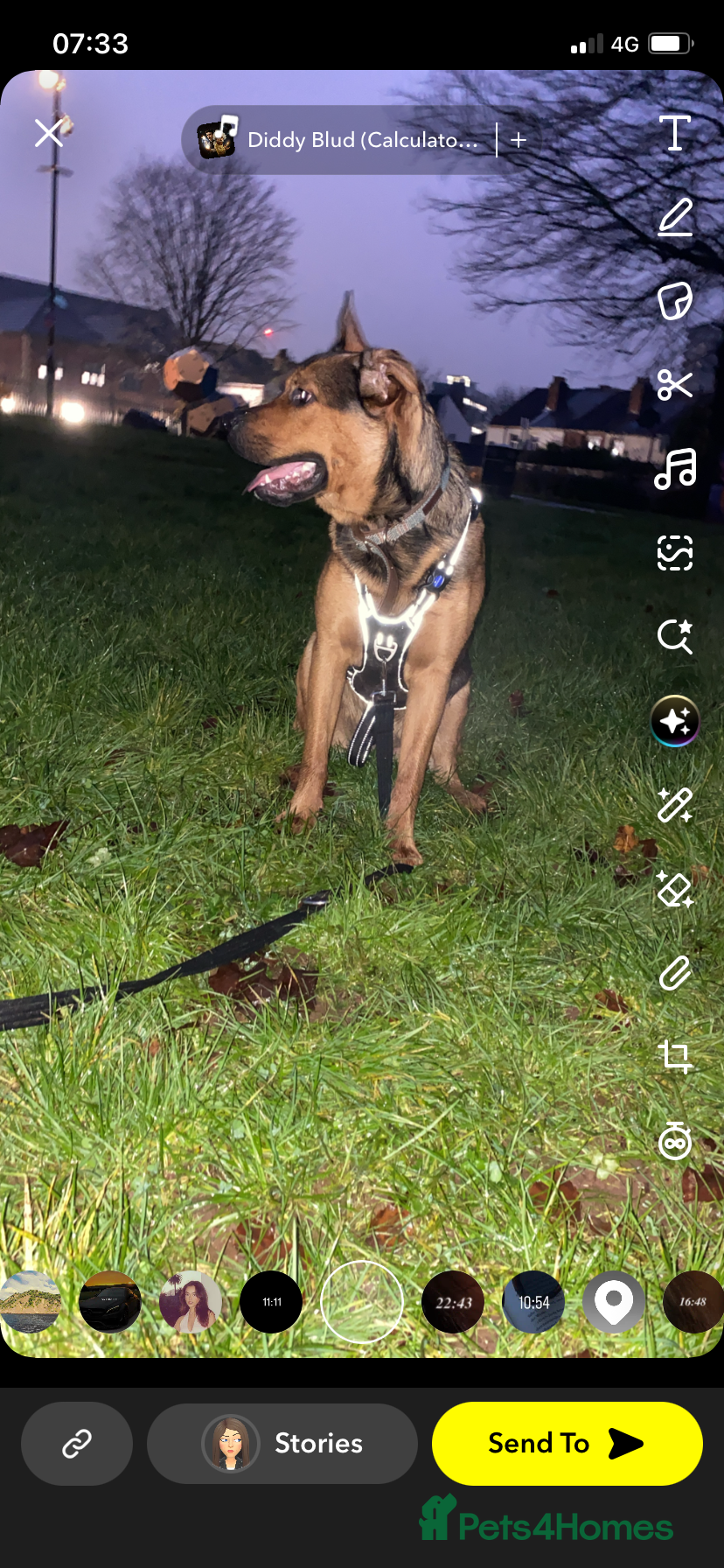Select the 11:11 timestamp filter
This screenshot has height=1568, width=724.
tap(271, 1302)
